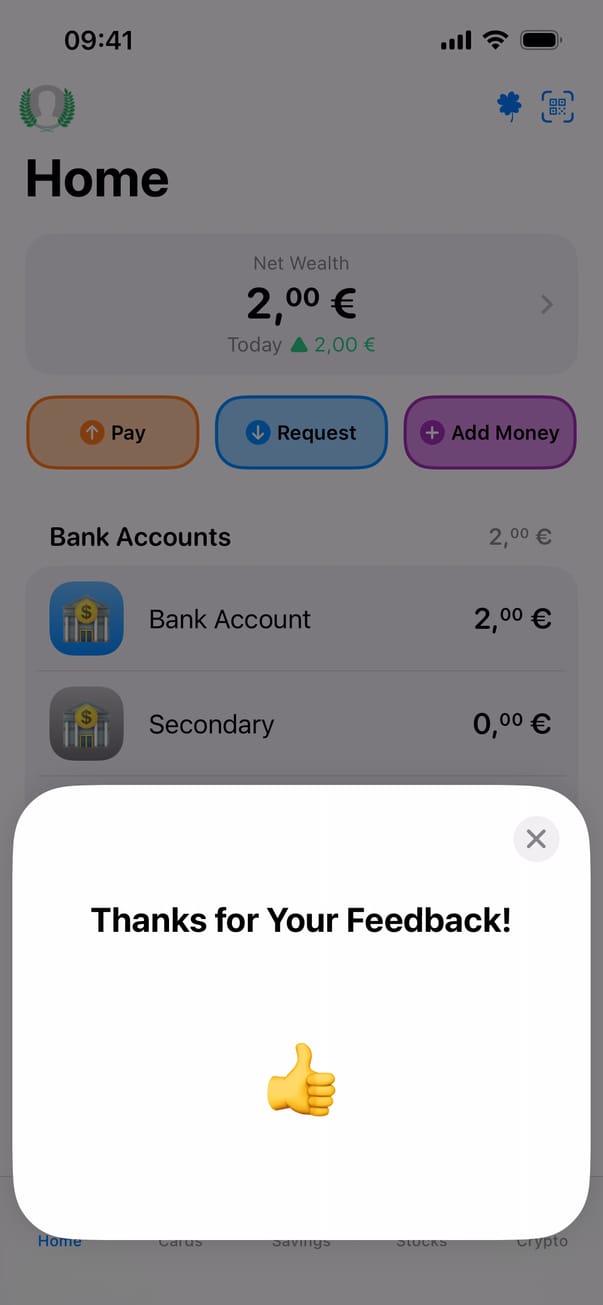This screenshot has width=603, height=1305.
Task: Open the QR code scanner
Action: [557, 107]
